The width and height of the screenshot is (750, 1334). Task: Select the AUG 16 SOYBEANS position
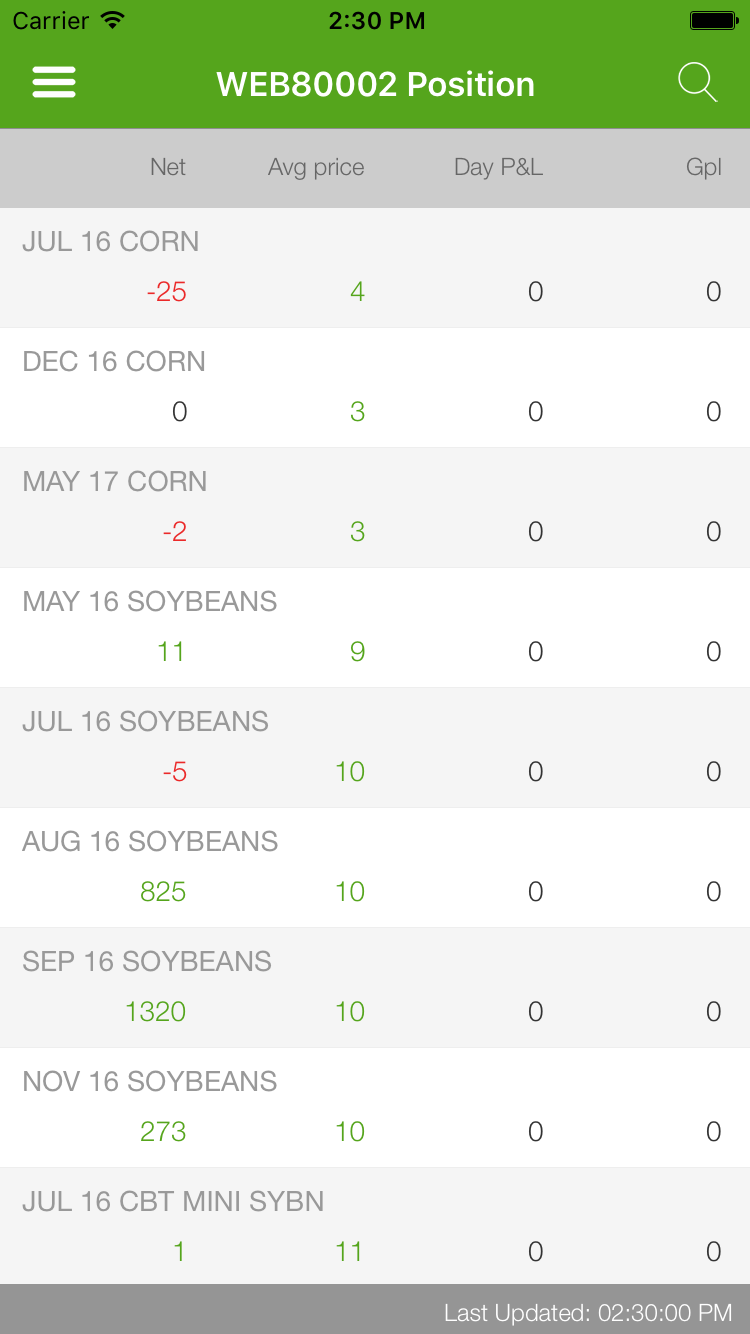pos(375,868)
